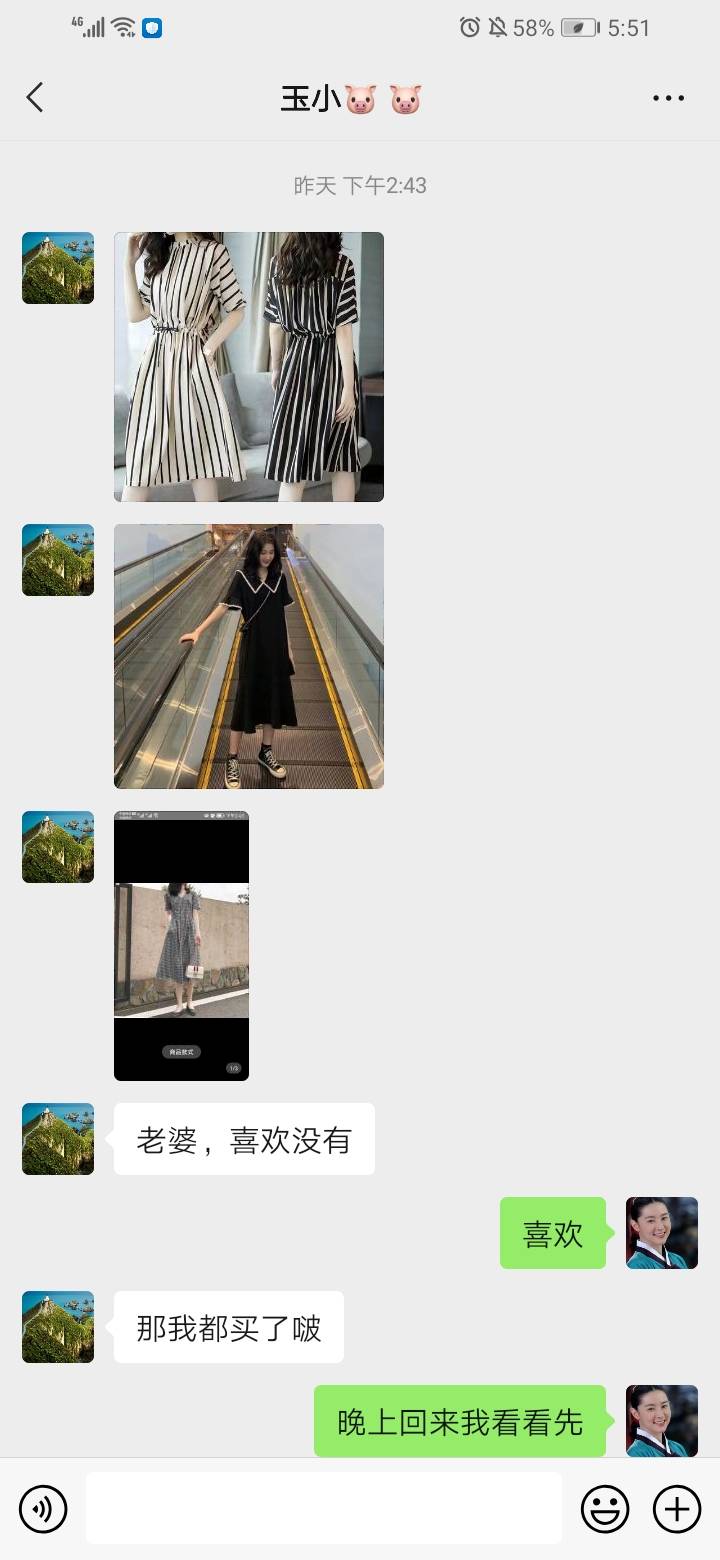
Task: Open the striped dresses photo
Action: 249,367
